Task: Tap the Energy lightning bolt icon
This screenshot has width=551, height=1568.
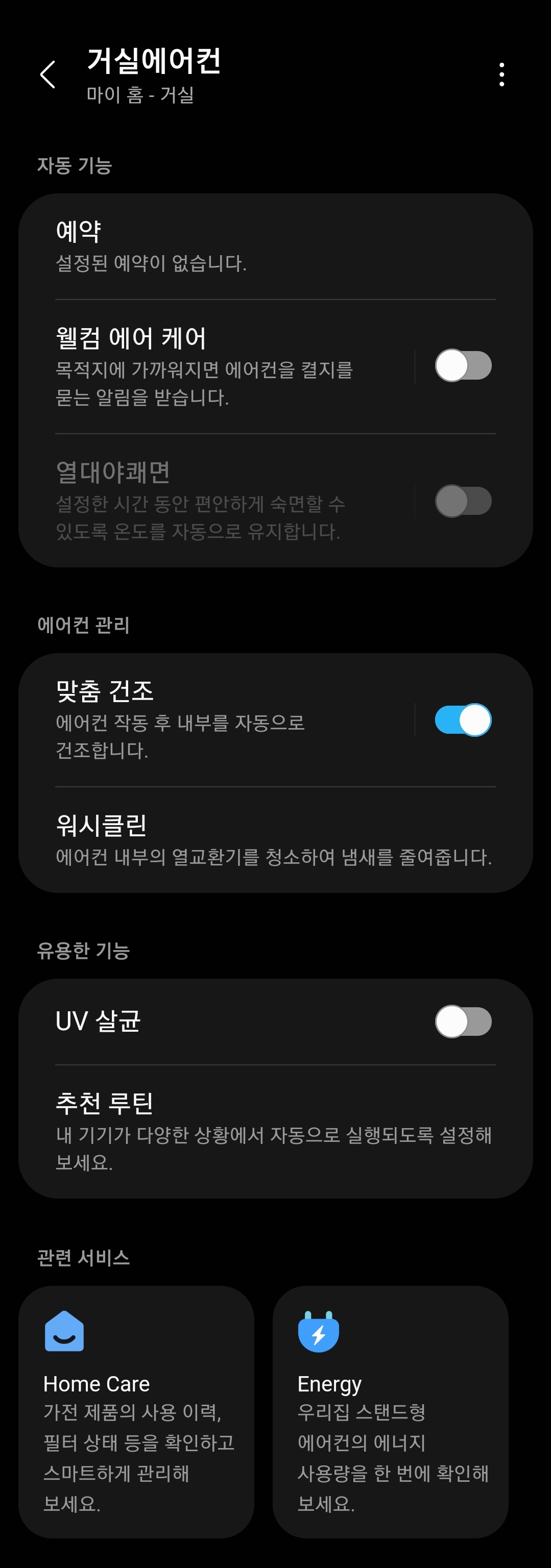Action: (318, 1331)
